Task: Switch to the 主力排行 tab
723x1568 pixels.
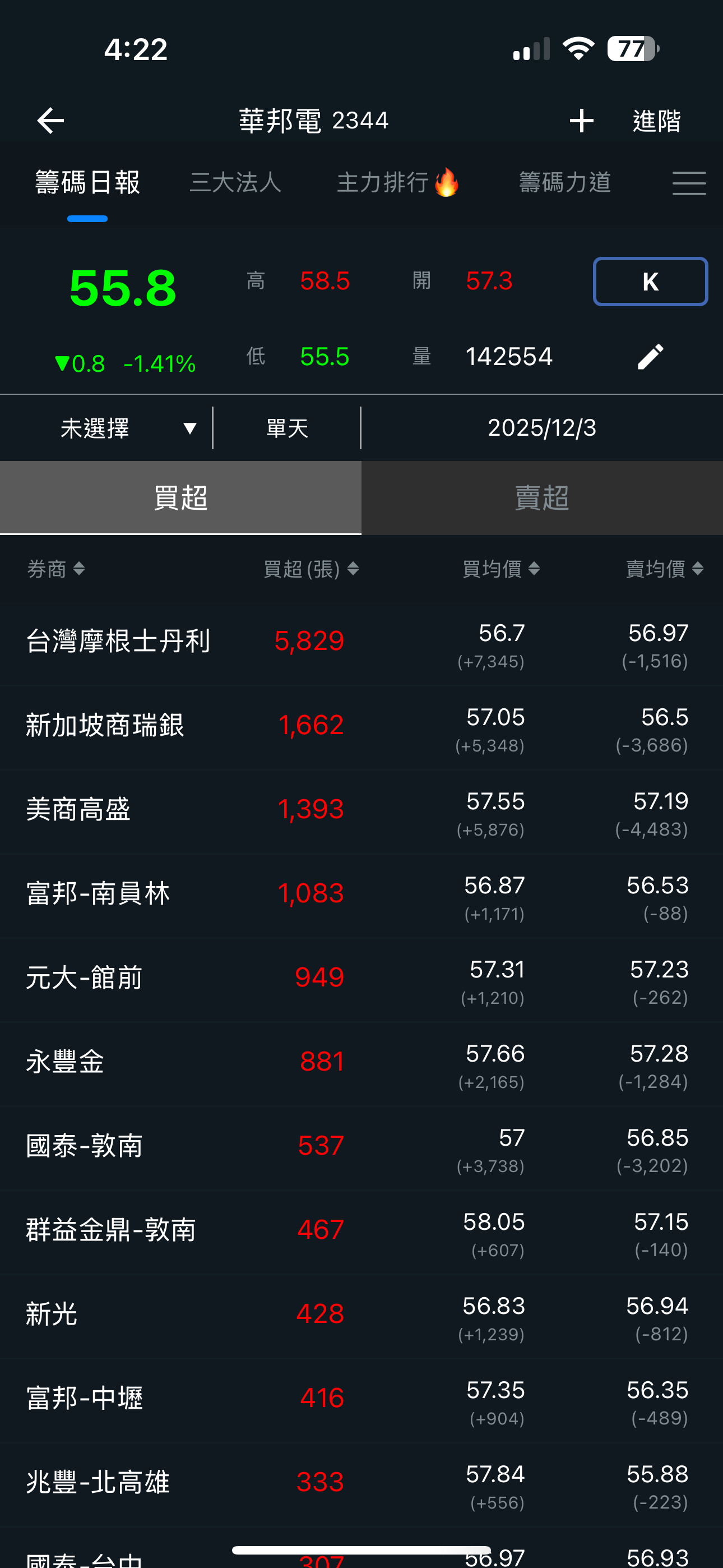Action: [397, 182]
